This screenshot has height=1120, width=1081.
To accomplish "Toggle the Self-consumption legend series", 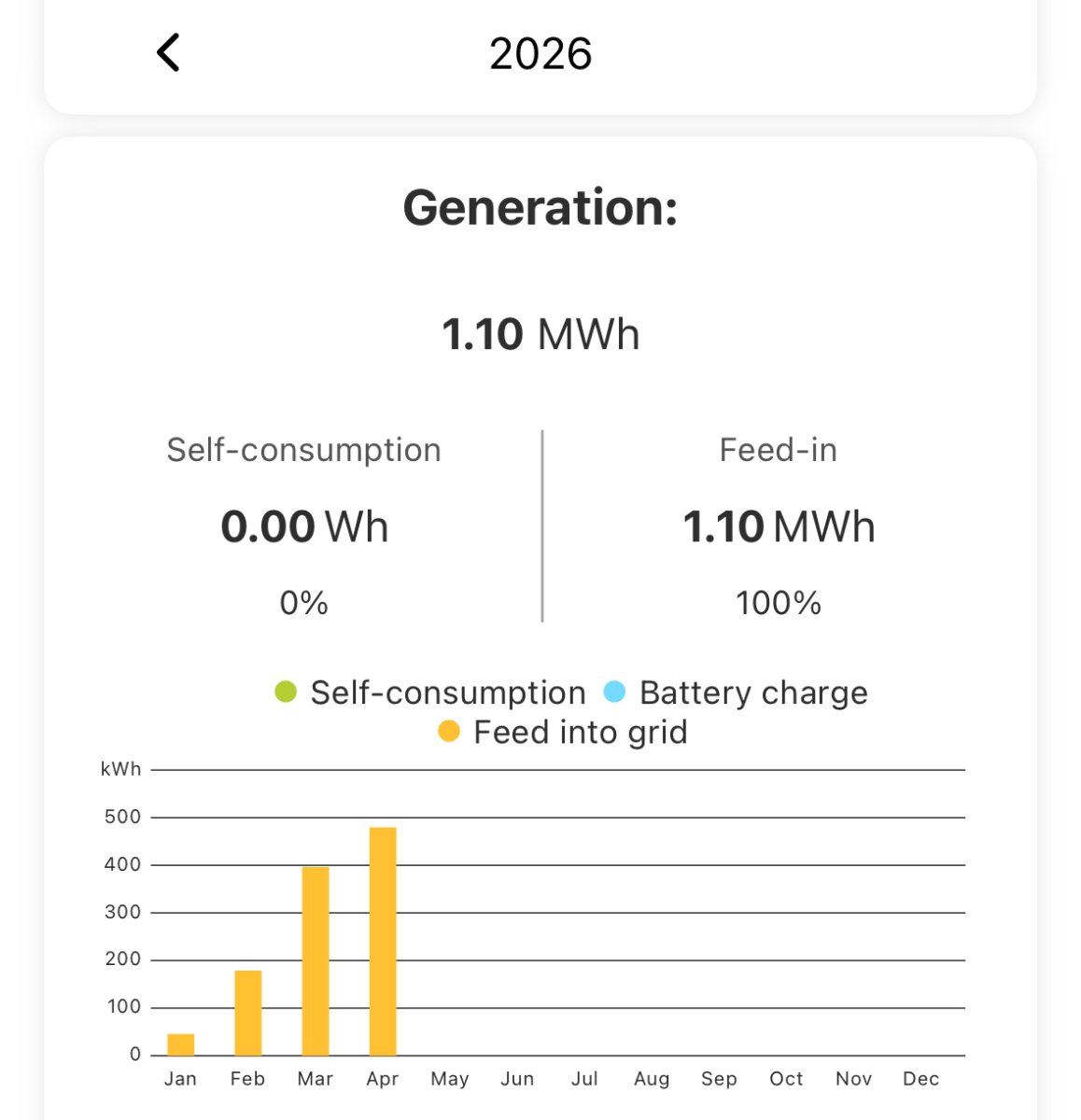I will pos(430,693).
